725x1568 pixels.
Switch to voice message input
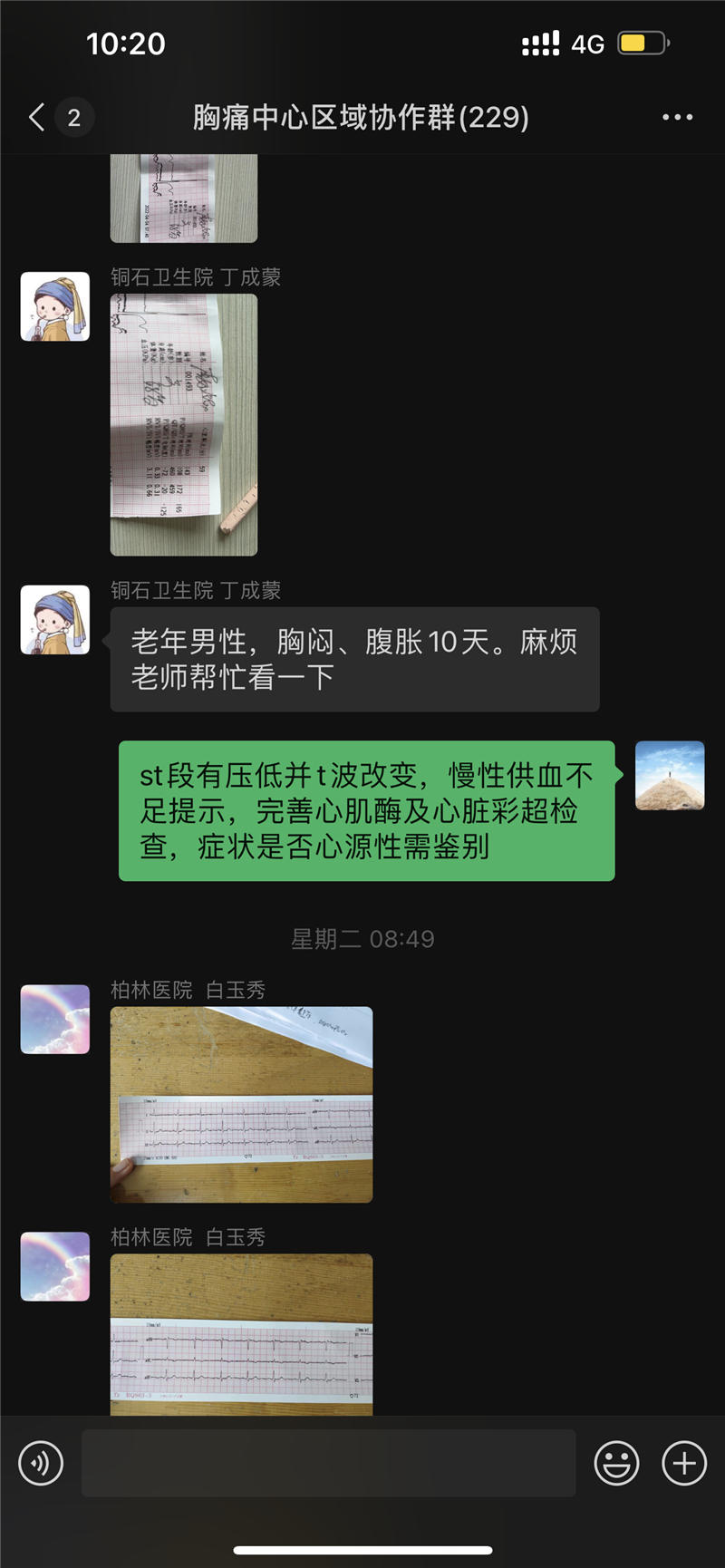tap(41, 1463)
